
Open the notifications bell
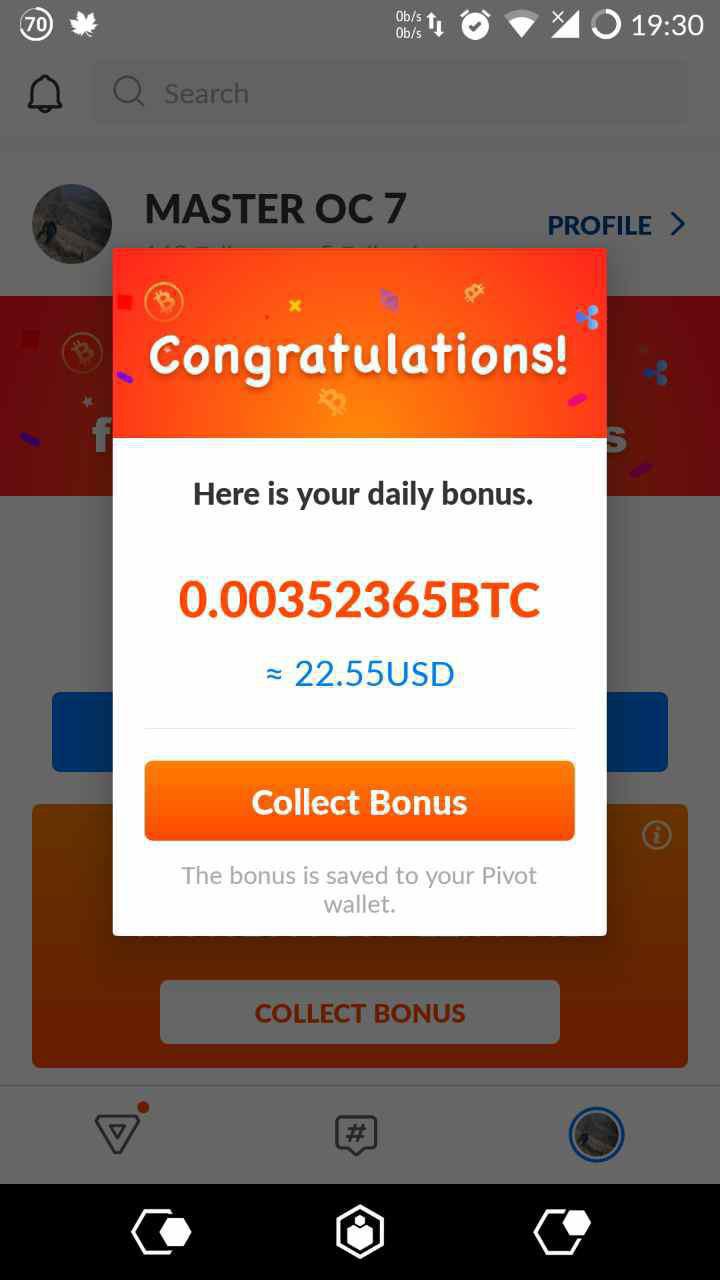[45, 94]
